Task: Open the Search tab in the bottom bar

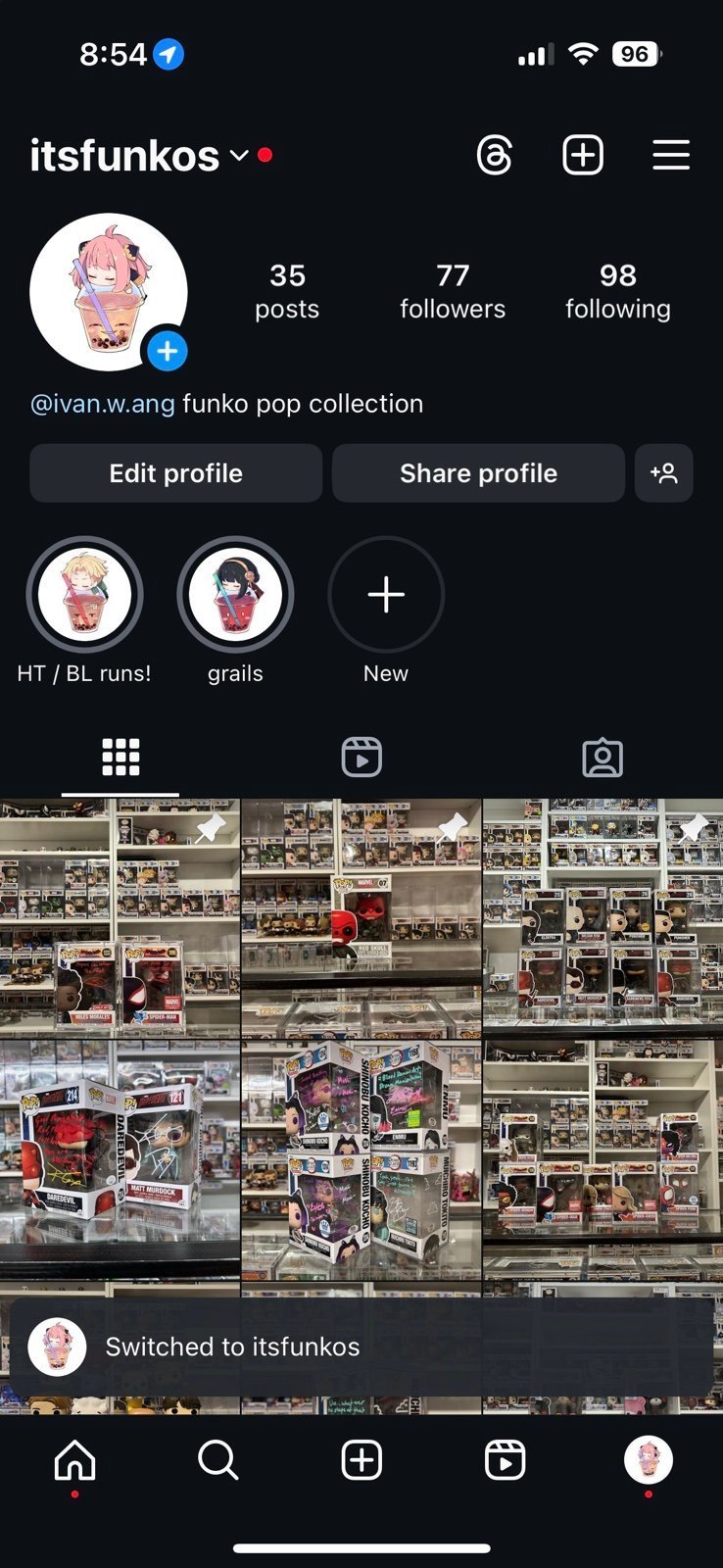Action: 218,1460
